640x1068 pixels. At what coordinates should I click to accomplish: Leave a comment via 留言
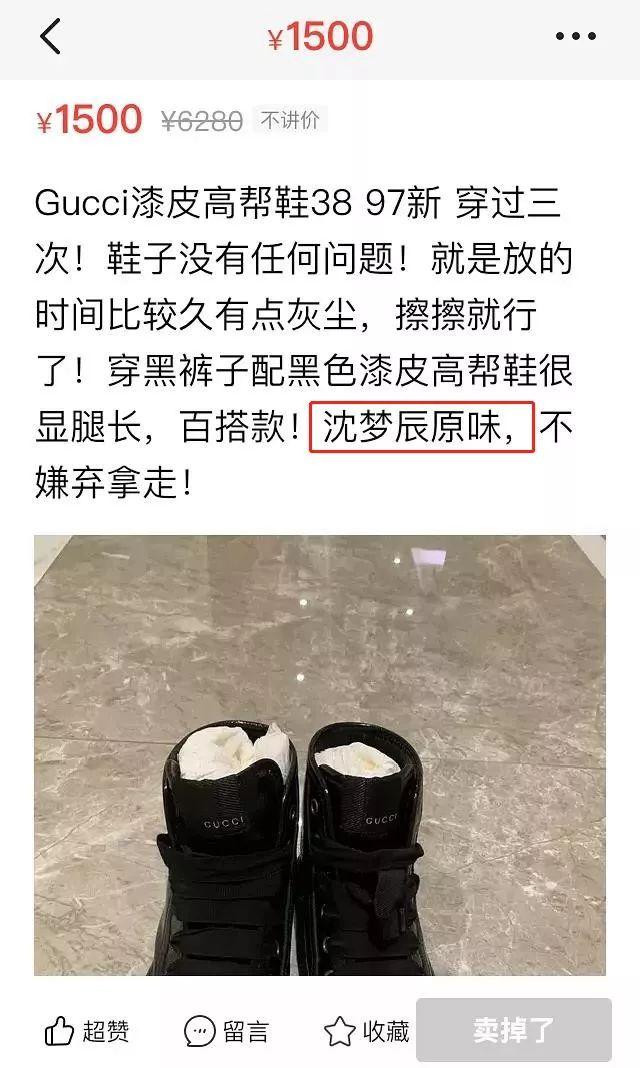point(227,1031)
